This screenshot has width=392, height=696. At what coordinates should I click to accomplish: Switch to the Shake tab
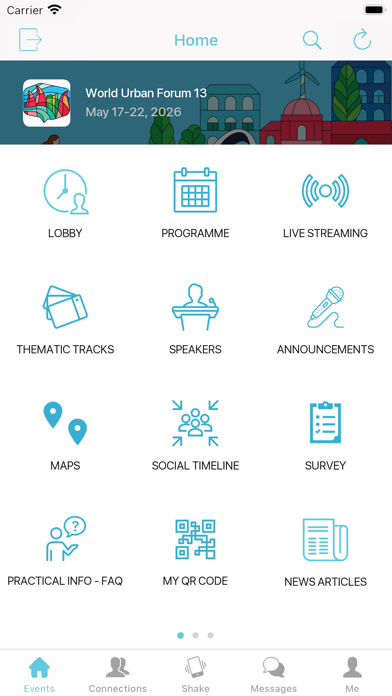tap(195, 675)
